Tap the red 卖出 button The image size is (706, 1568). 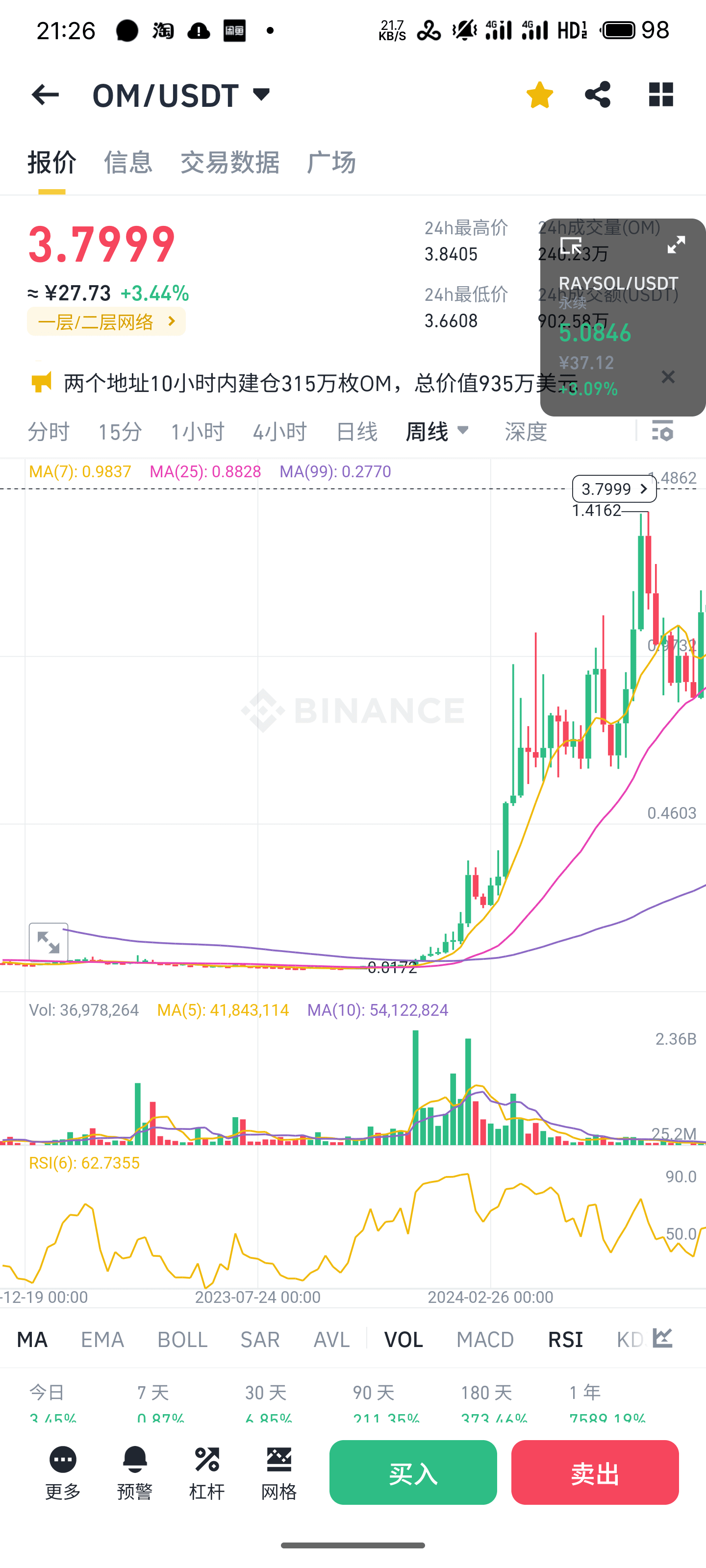coord(595,1472)
